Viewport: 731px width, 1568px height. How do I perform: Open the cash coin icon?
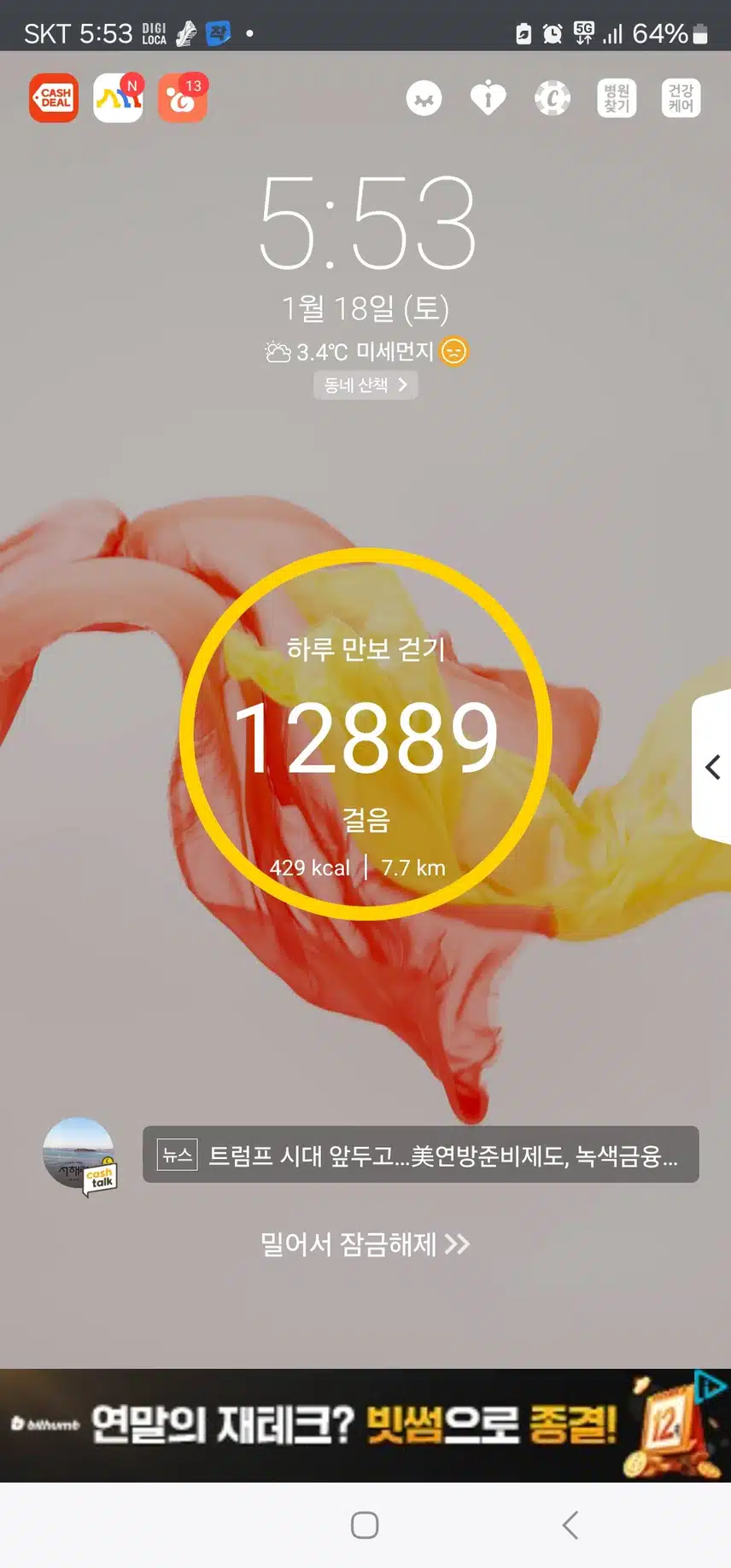[553, 98]
